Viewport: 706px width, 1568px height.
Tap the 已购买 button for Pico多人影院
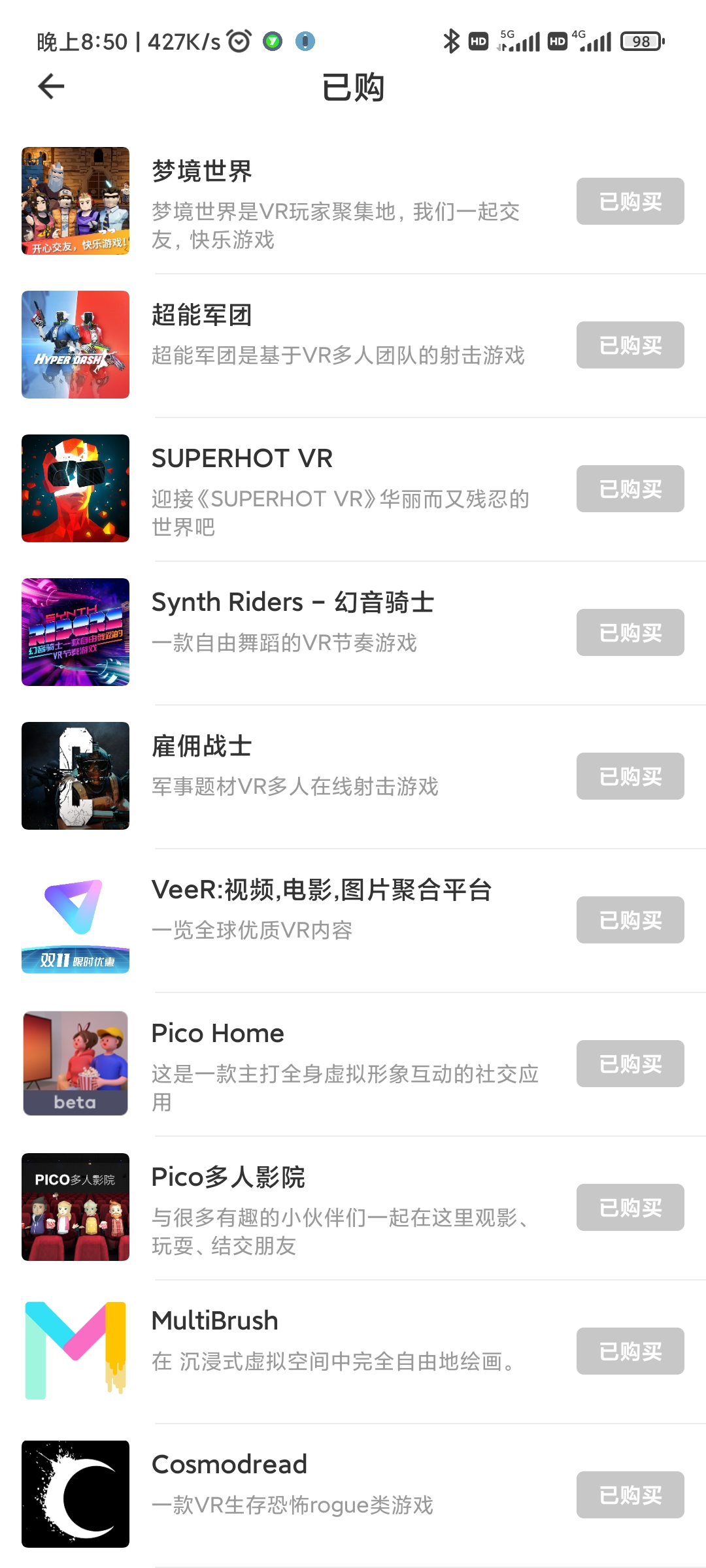[630, 1207]
